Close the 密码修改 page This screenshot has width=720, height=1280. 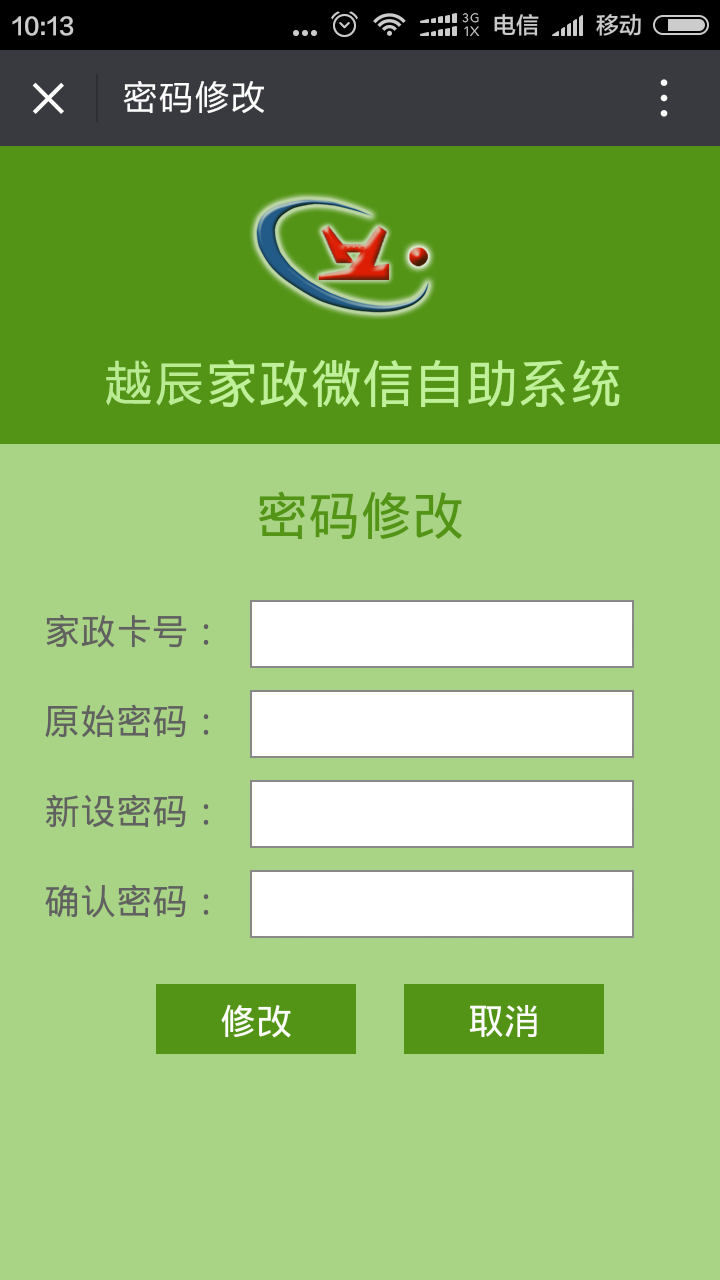click(48, 98)
